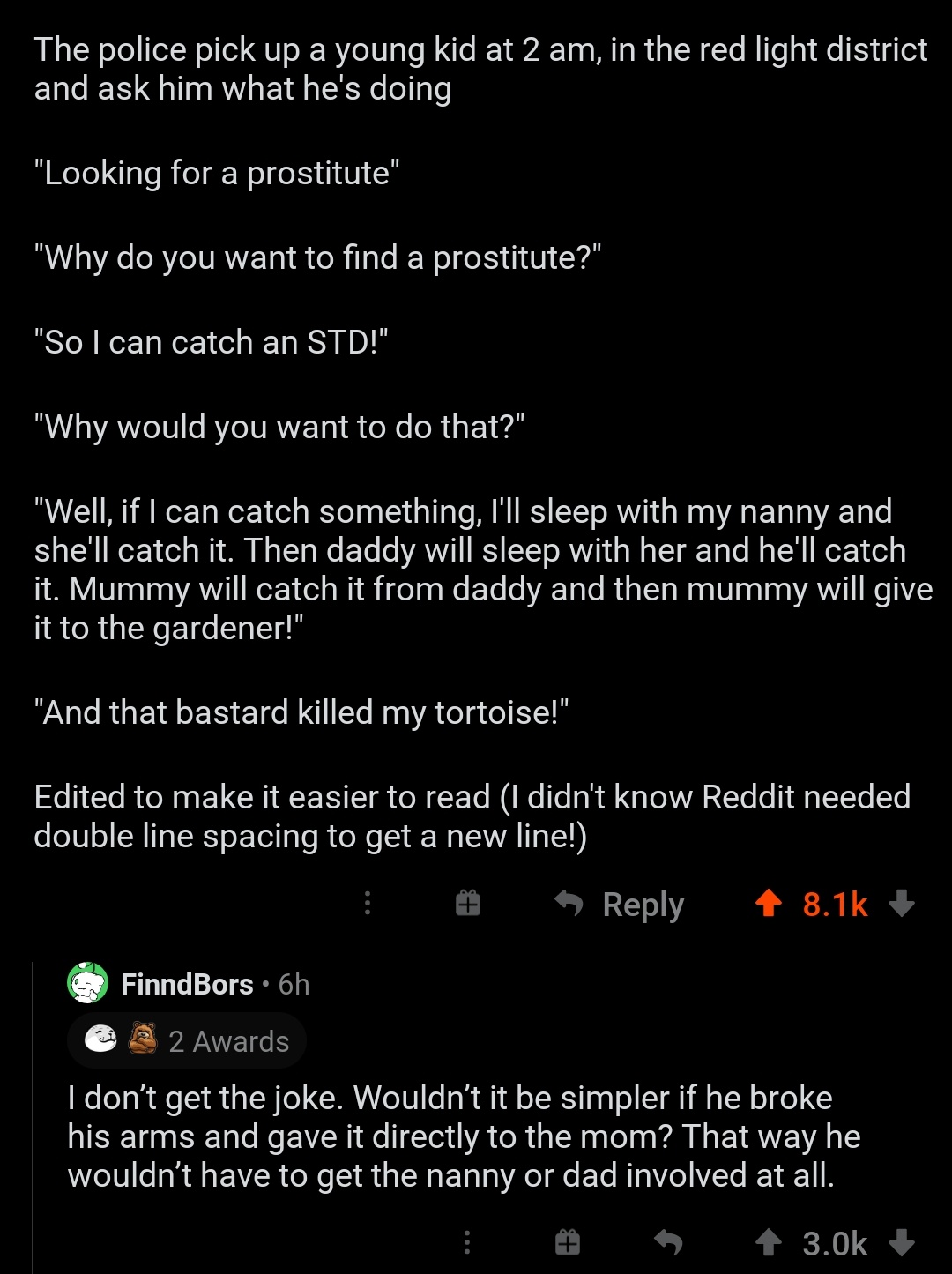This screenshot has width=952, height=1274.
Task: Open overflow menu for the 8.1k comment
Action: click(x=368, y=903)
